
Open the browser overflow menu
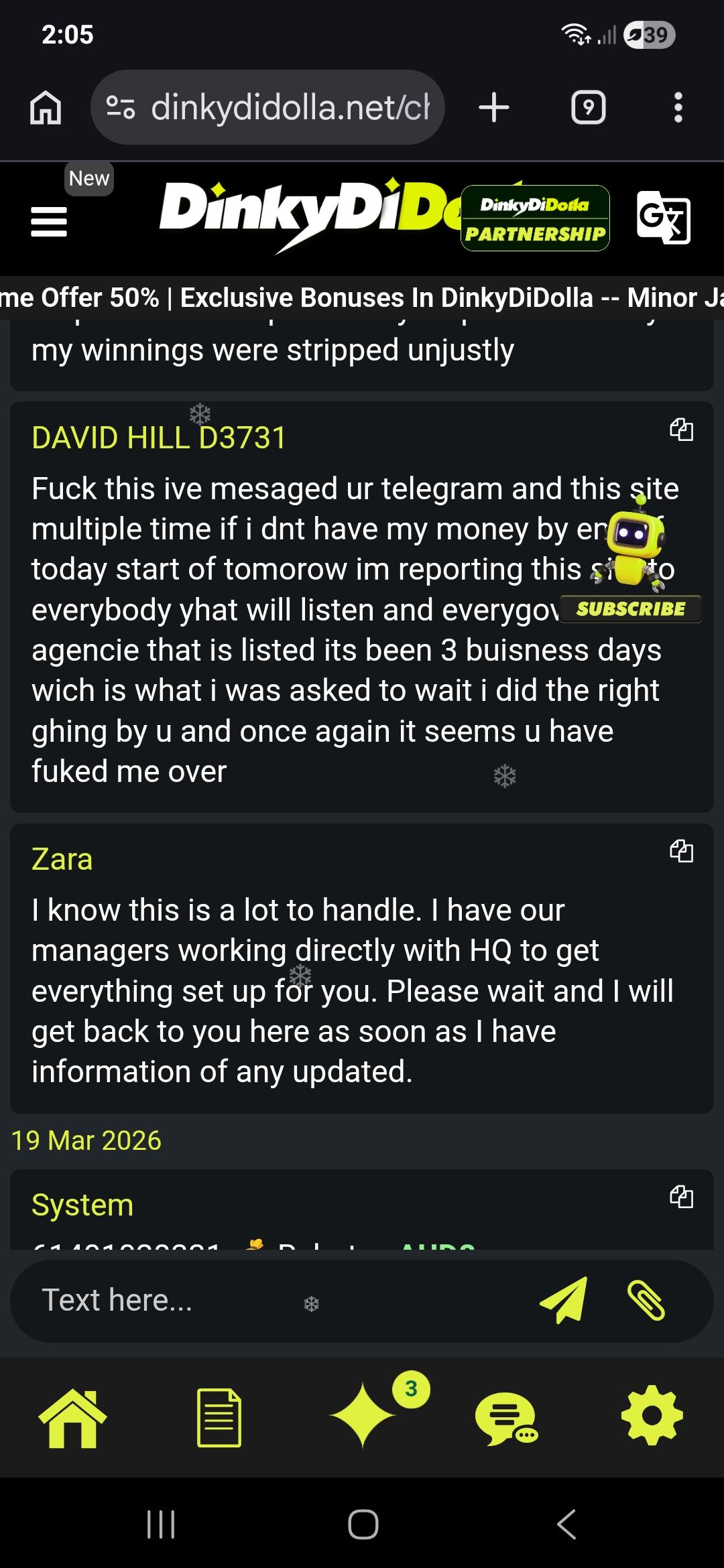coord(678,107)
